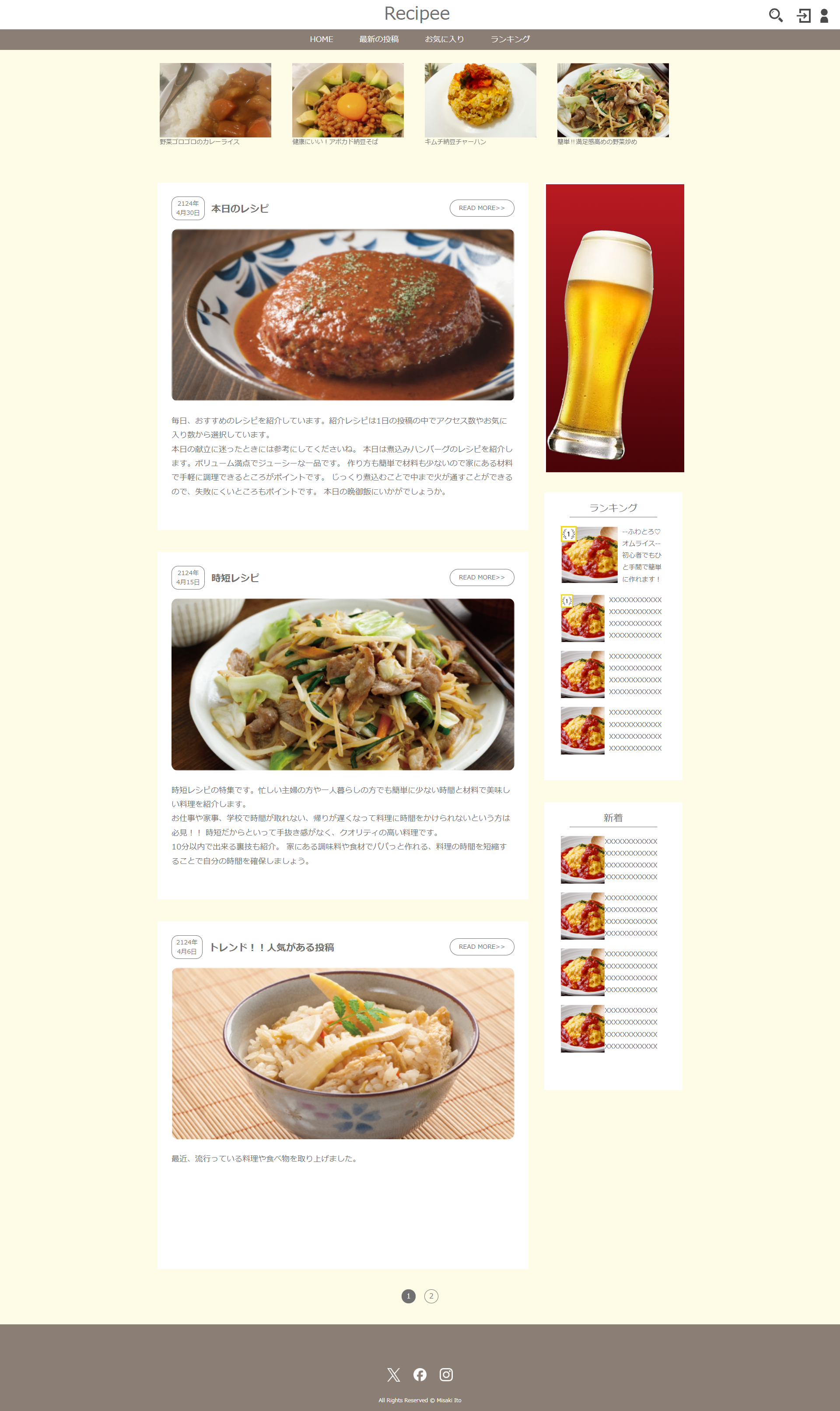Open キムチ納豆チャーハン recipe thumbnail

point(480,100)
